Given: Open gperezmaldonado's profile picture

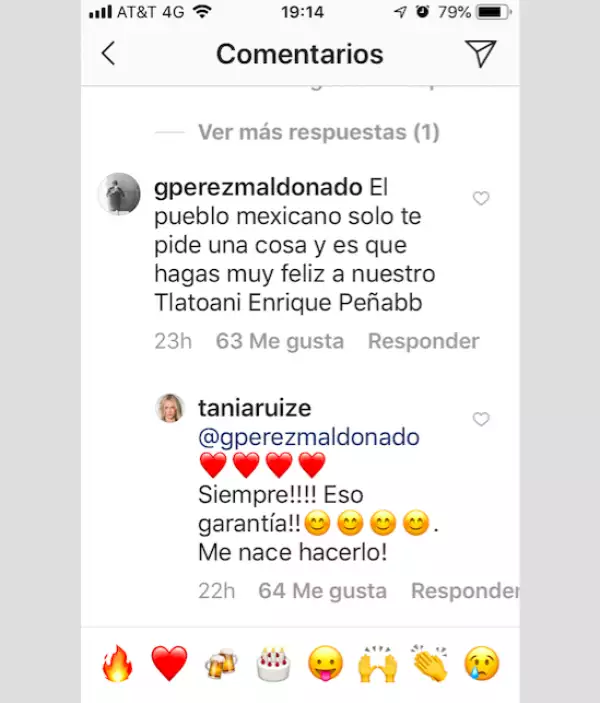Looking at the screenshot, I should [118, 194].
